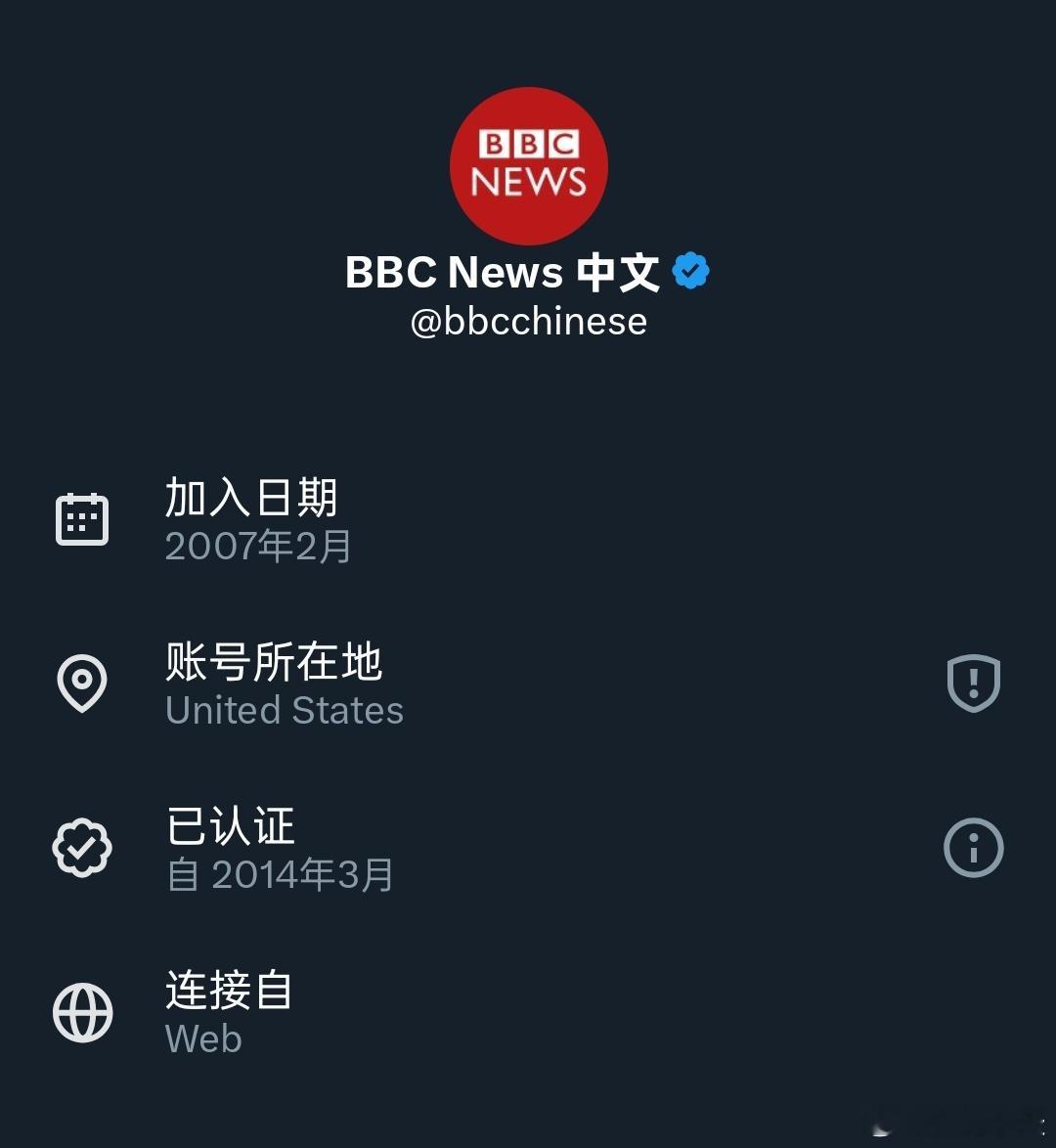The height and width of the screenshot is (1148, 1056).
Task: Click the verified checkmark badge next to 已认证
Action: [84, 847]
